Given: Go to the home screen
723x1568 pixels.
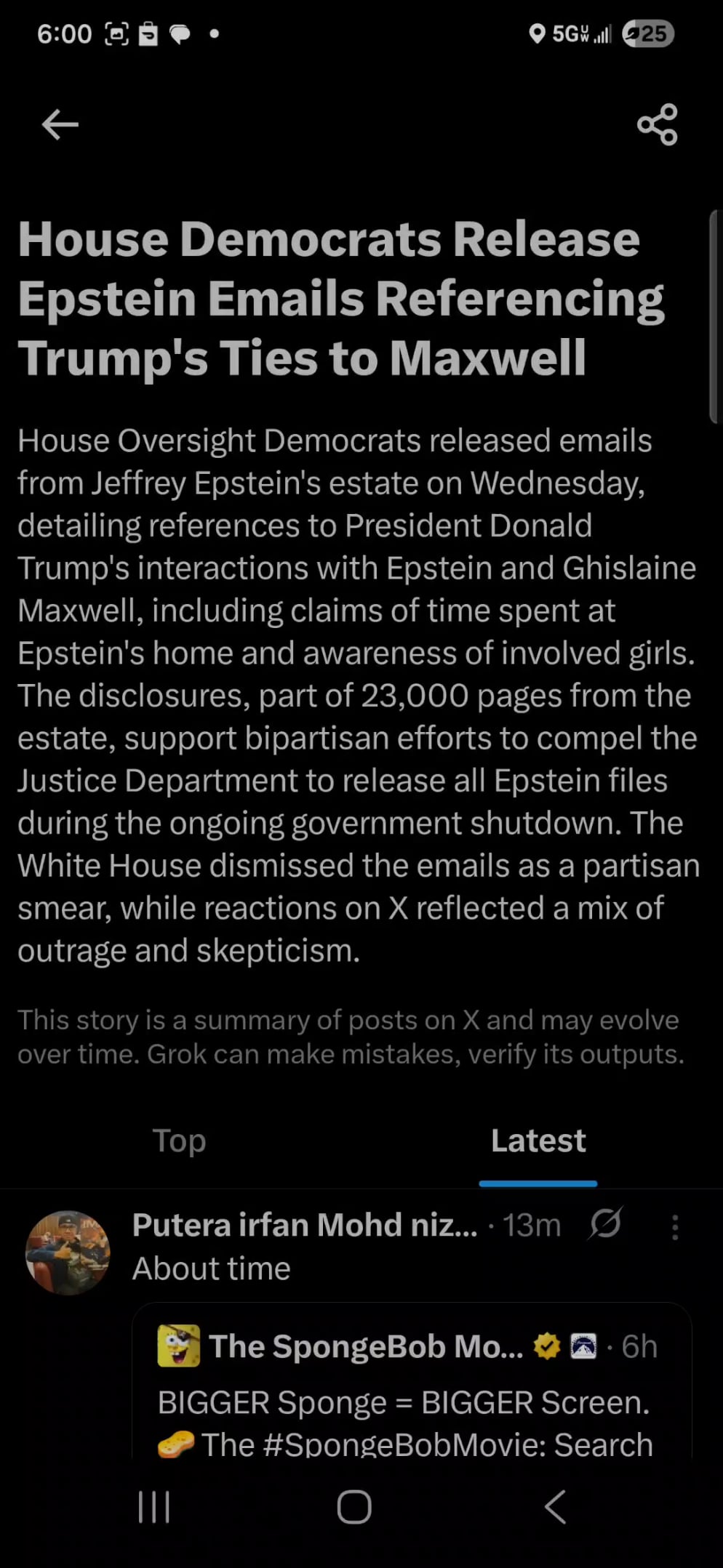Looking at the screenshot, I should [x=354, y=1507].
